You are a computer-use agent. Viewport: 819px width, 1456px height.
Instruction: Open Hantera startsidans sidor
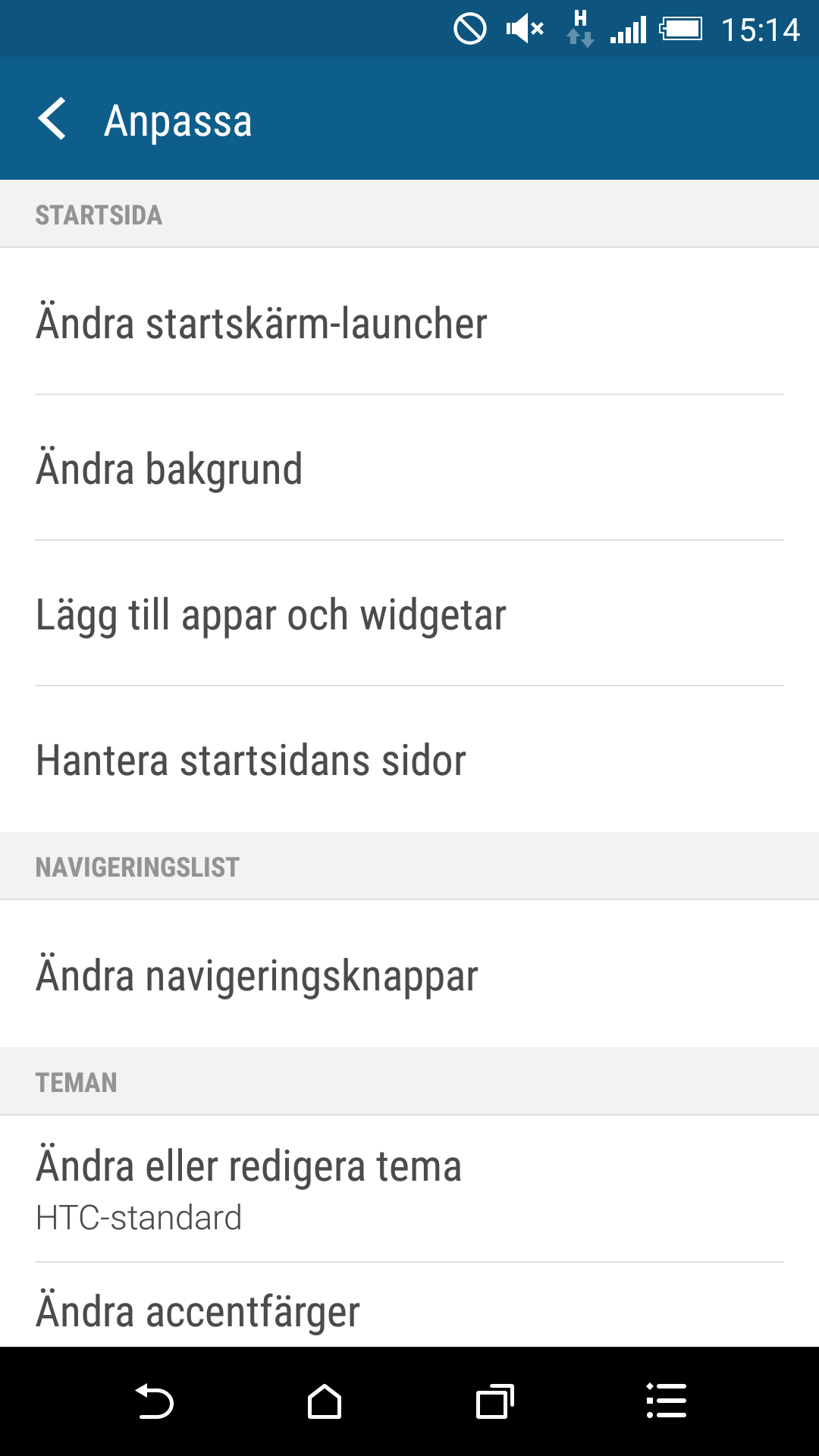409,759
